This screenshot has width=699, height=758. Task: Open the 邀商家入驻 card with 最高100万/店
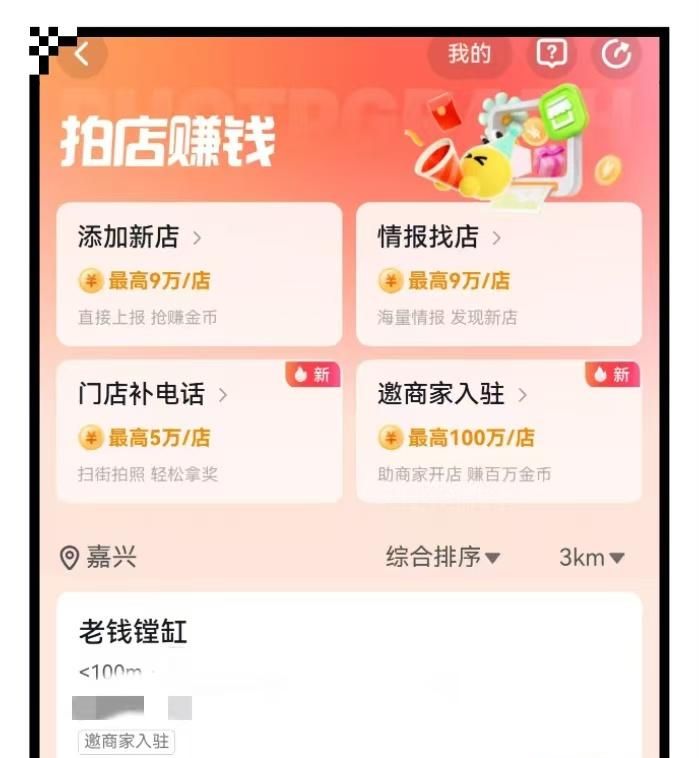tap(498, 431)
